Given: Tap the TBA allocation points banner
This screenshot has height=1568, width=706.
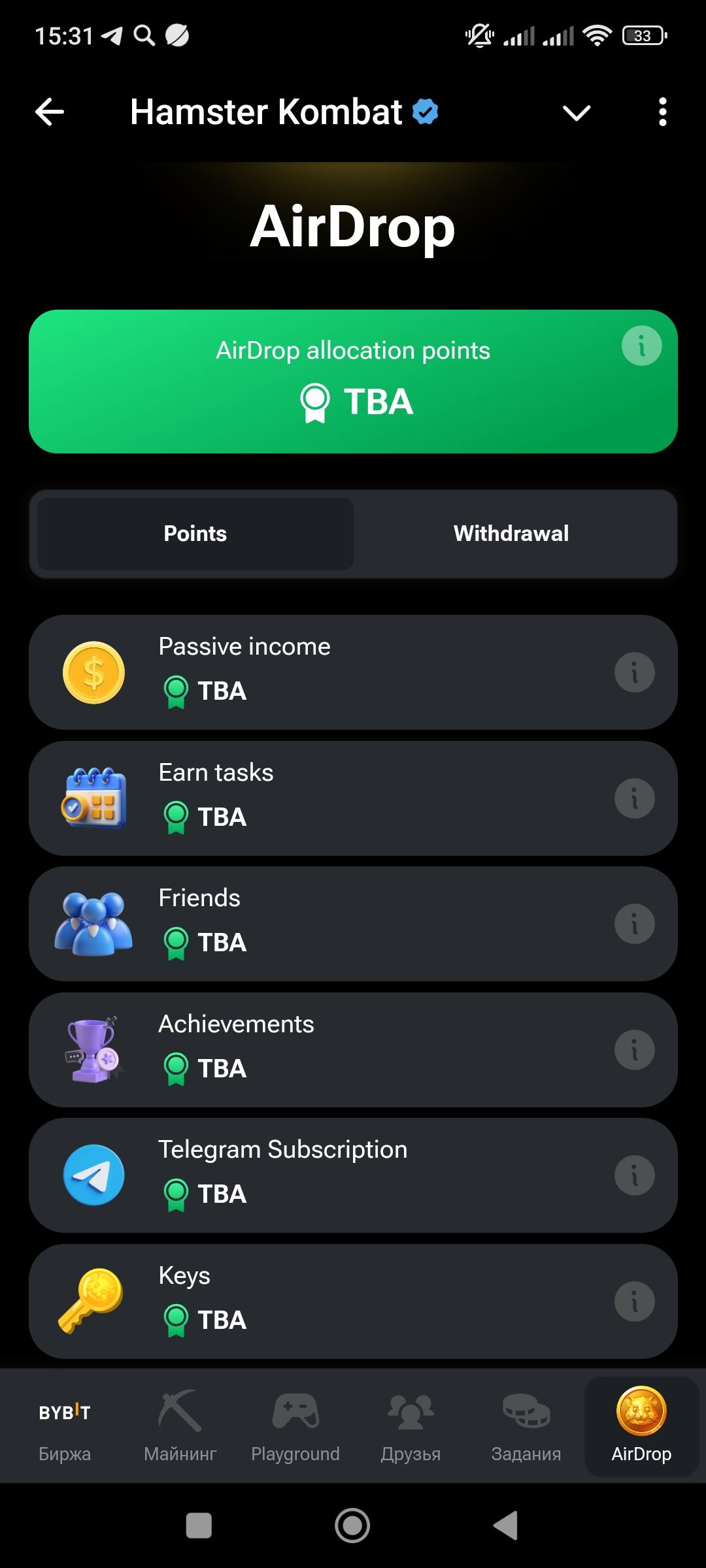Looking at the screenshot, I should pyautogui.click(x=353, y=379).
